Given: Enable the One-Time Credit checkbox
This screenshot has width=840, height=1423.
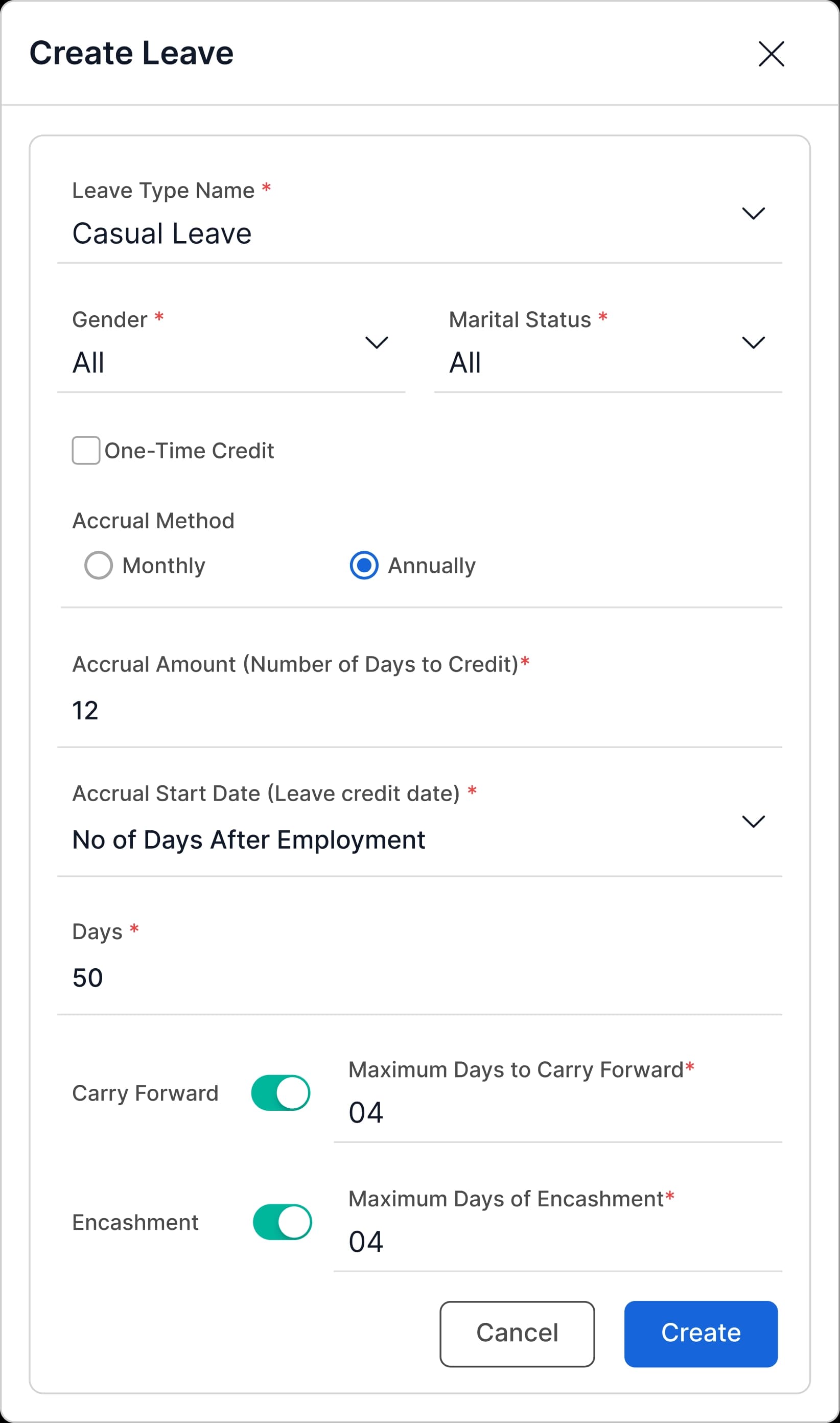Looking at the screenshot, I should click(86, 450).
